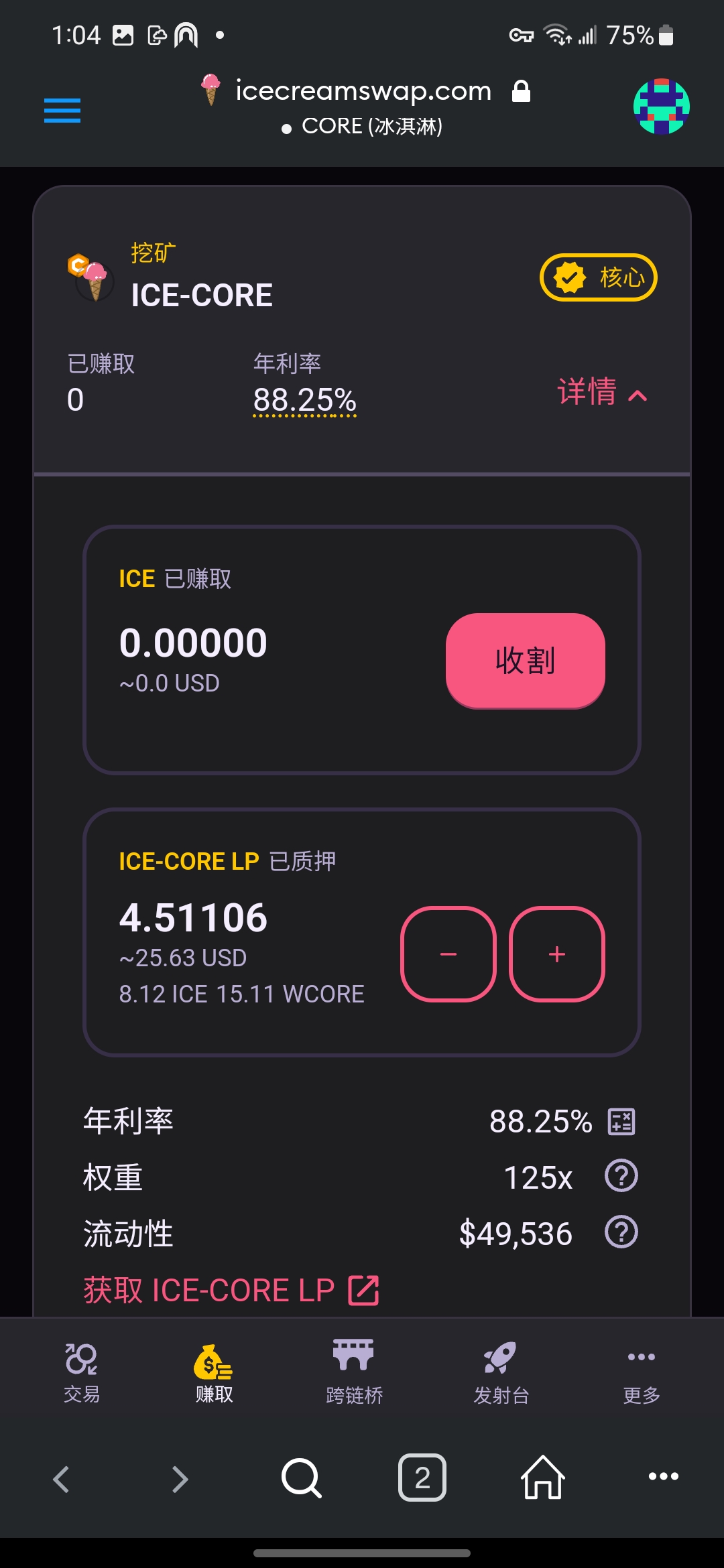Open 获取 ICE-CORE LP link

(231, 1290)
